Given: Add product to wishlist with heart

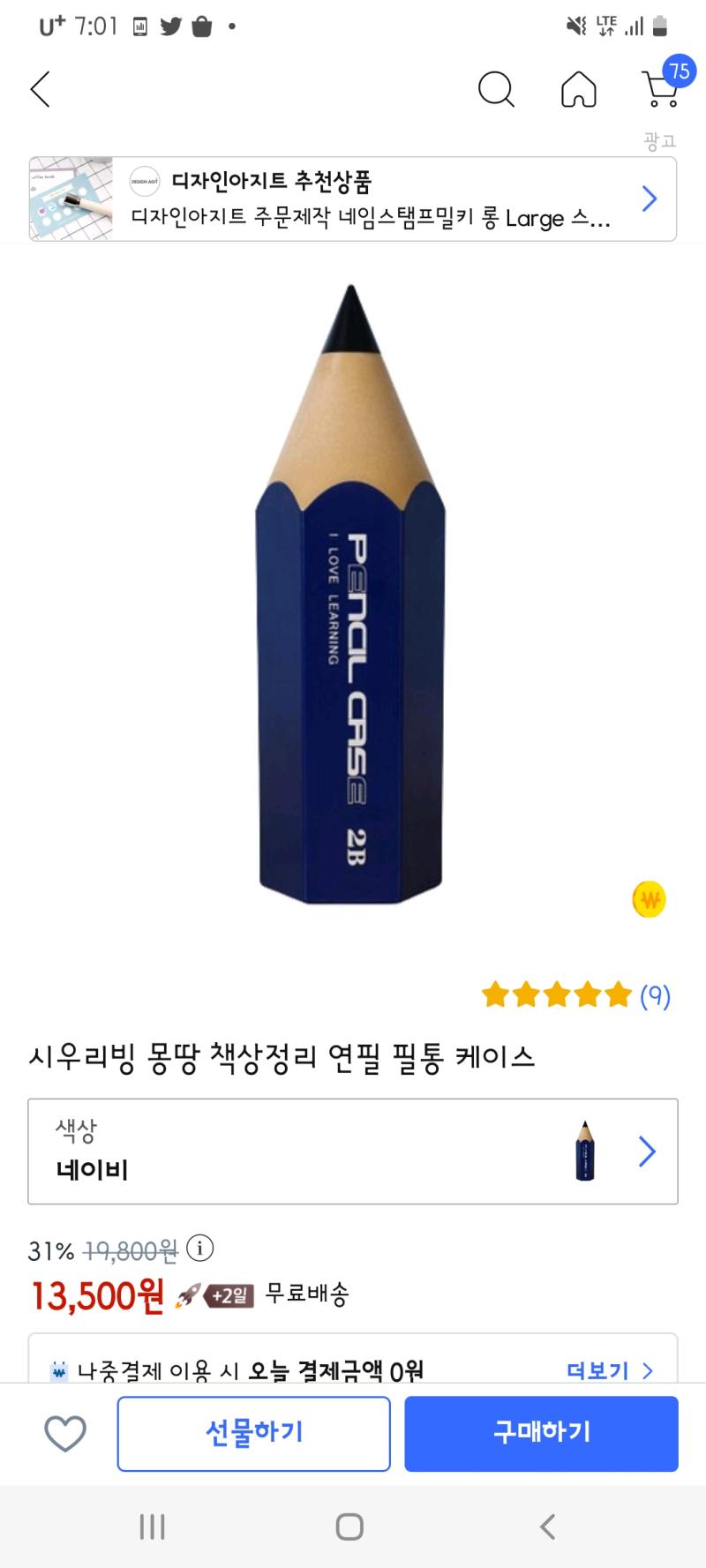Looking at the screenshot, I should tap(65, 1434).
